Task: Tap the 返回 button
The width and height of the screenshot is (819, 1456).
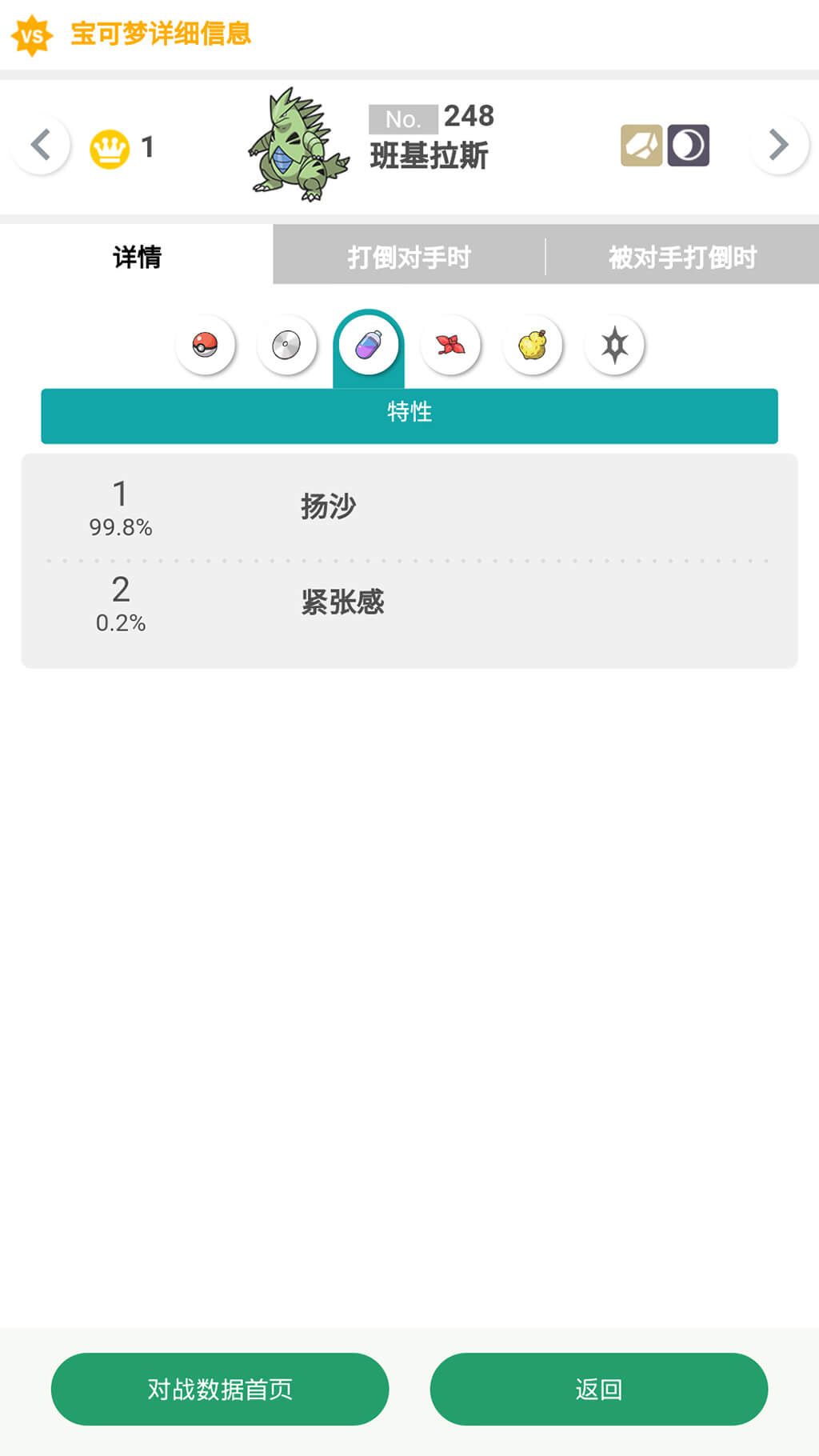Action: coord(598,1389)
